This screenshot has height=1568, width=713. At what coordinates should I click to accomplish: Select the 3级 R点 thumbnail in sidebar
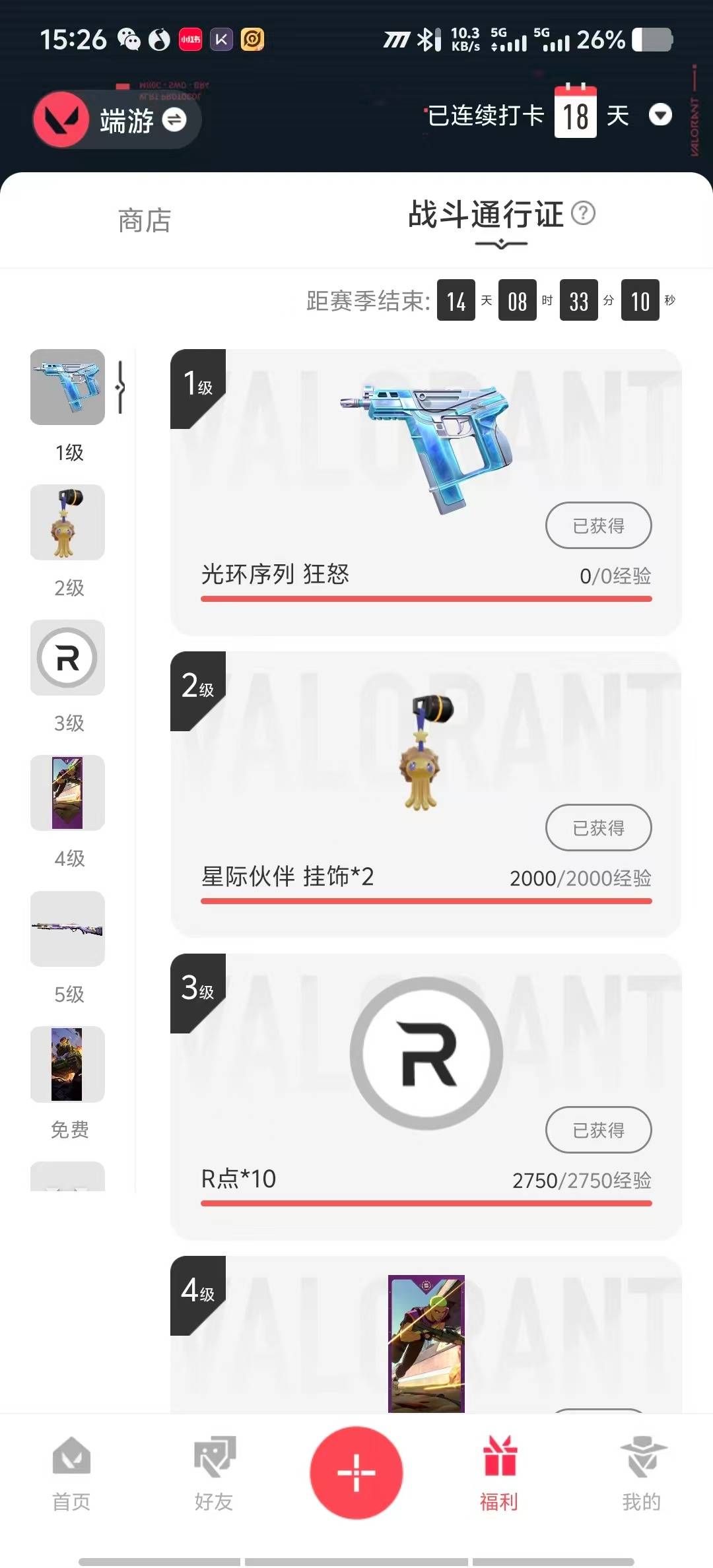(67, 658)
